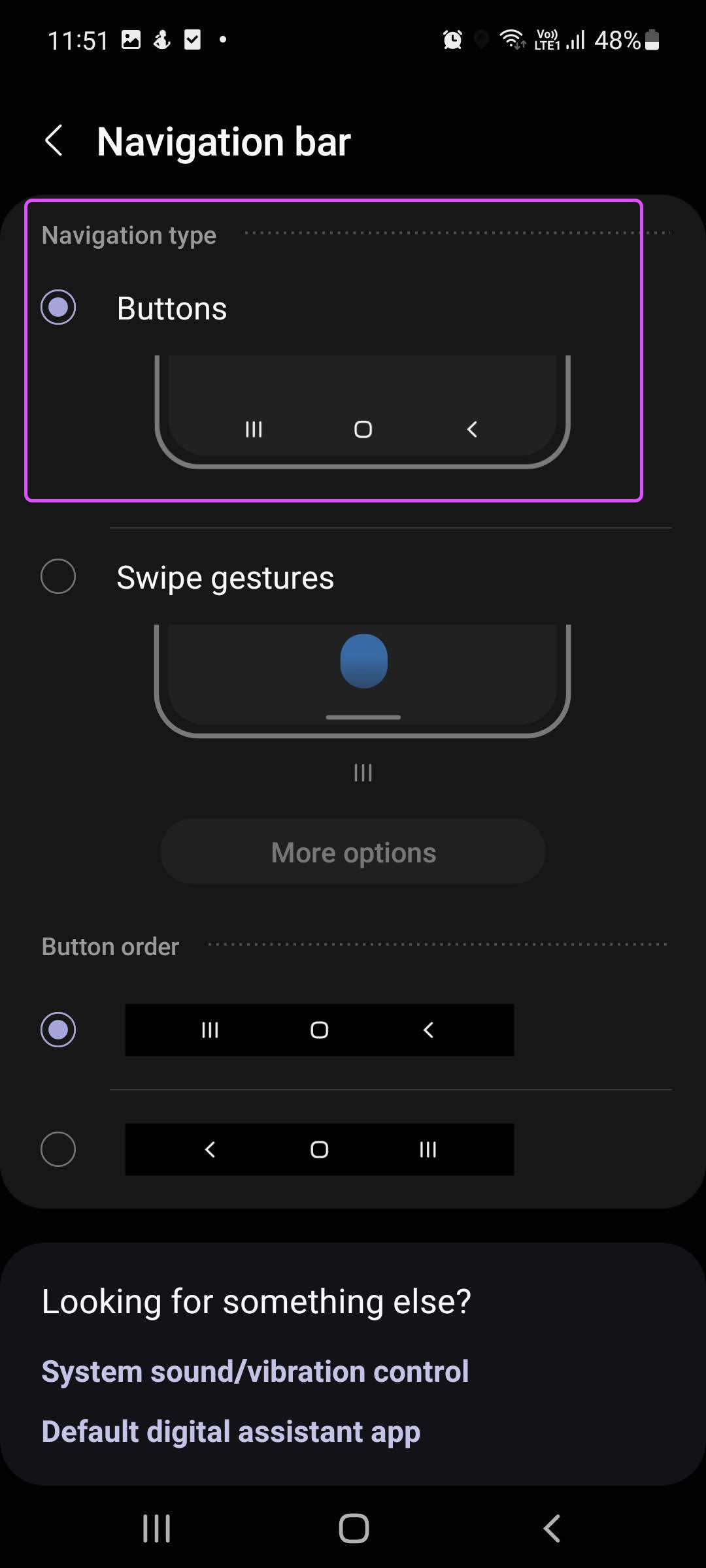Select the Buttons navigation type
The image size is (706, 1568).
[58, 307]
